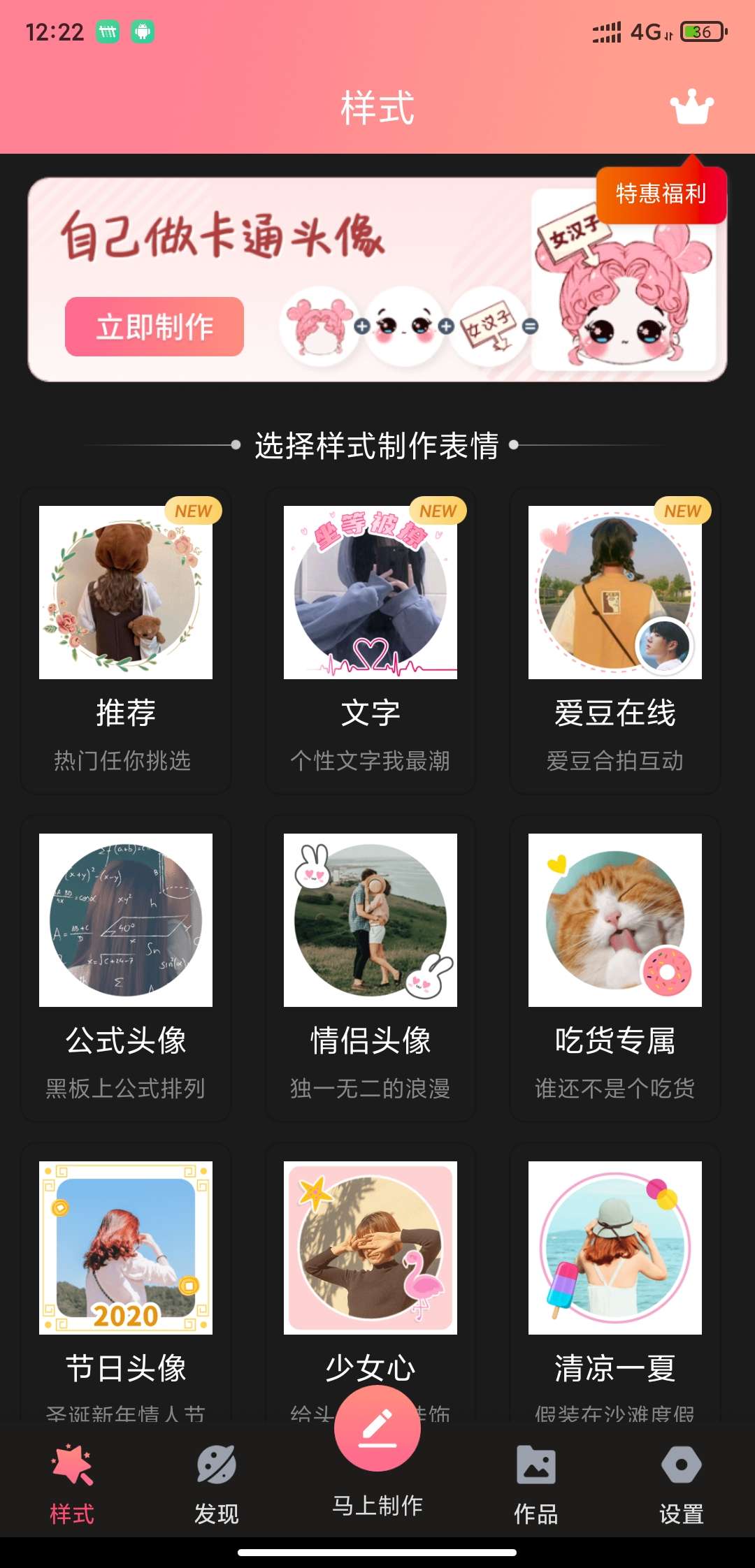
Task: Choose the 公式头像 style card
Action: (126, 968)
